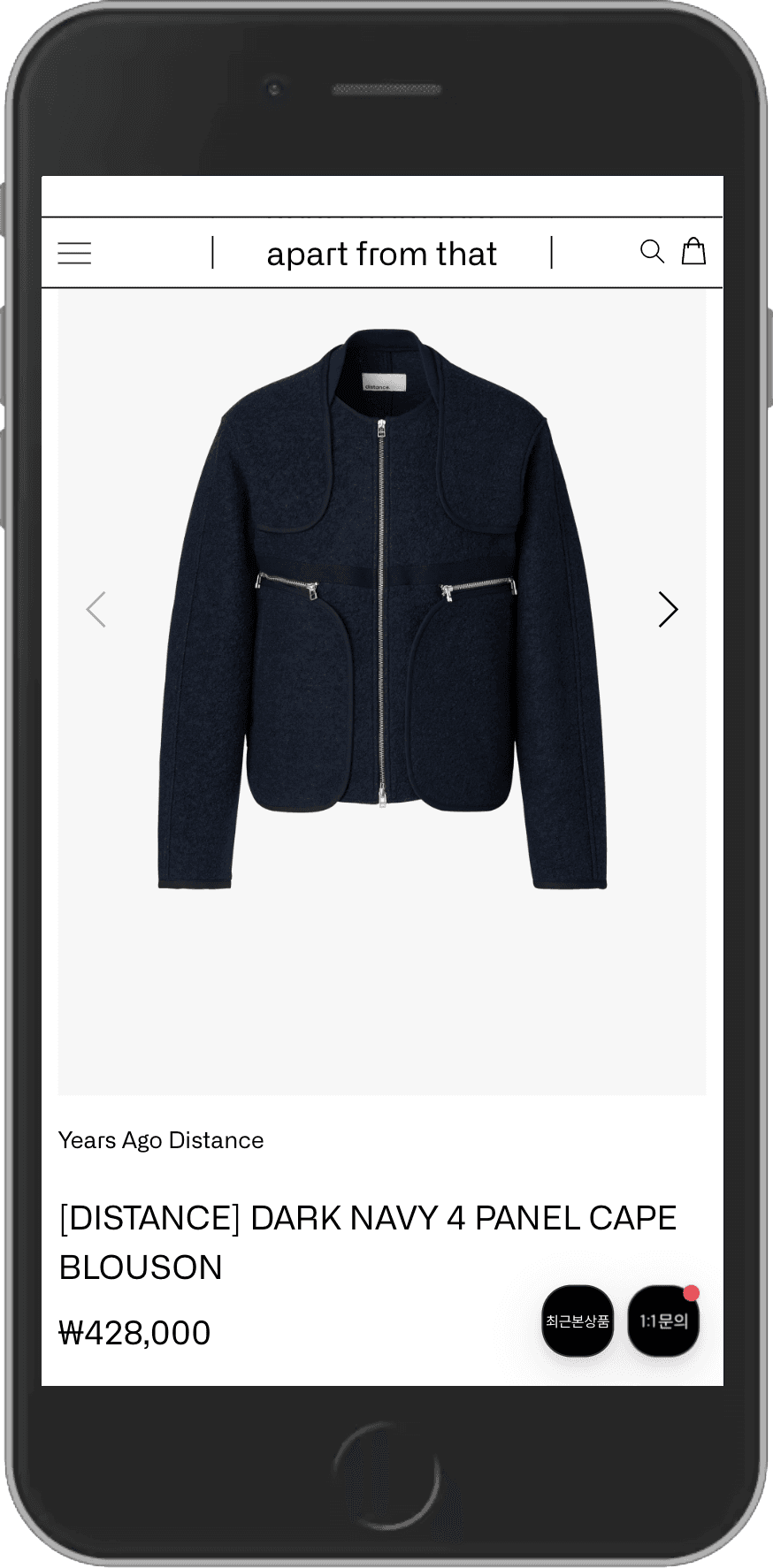Open the Years Ago Distance brand link
Image resolution: width=773 pixels, height=1568 pixels.
161,1140
